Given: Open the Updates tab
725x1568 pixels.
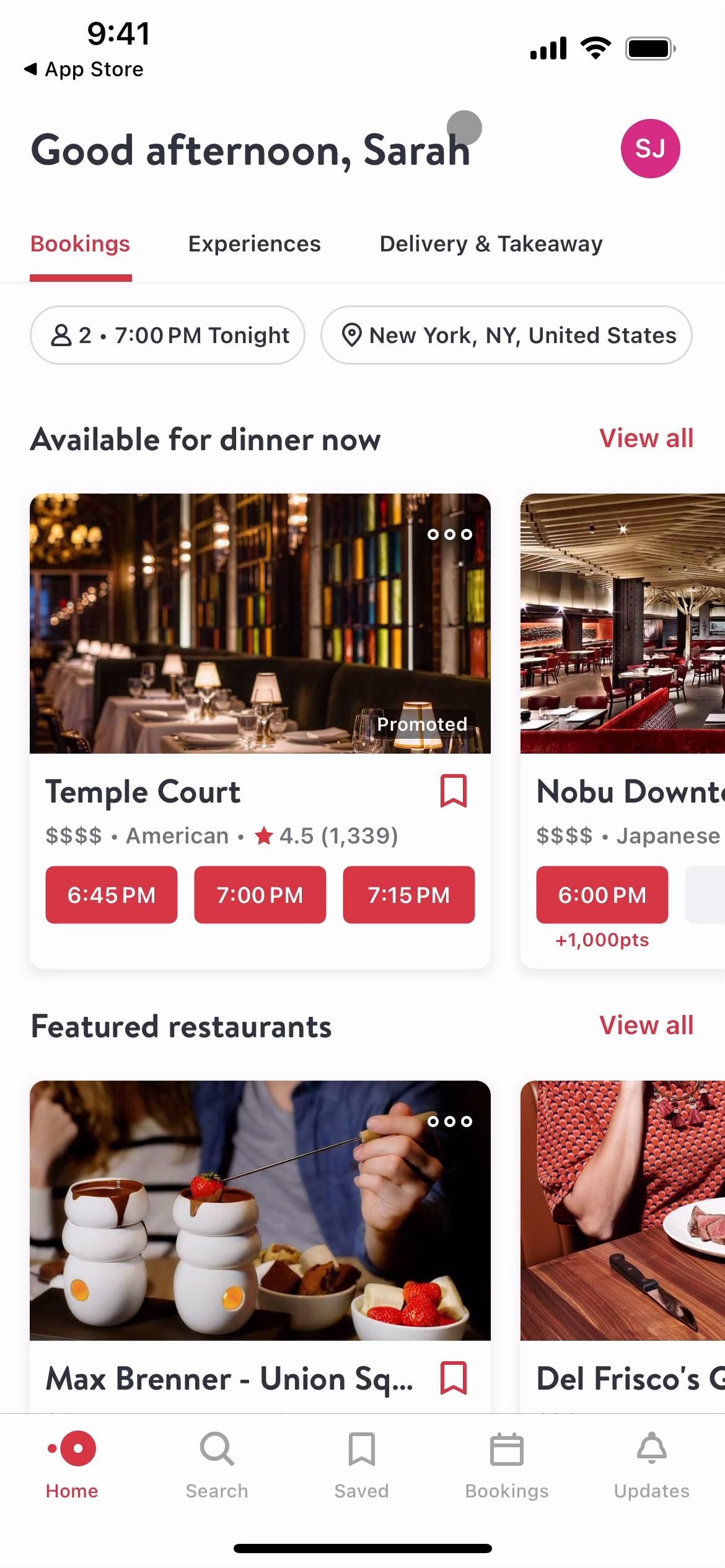Looking at the screenshot, I should pyautogui.click(x=651, y=1465).
